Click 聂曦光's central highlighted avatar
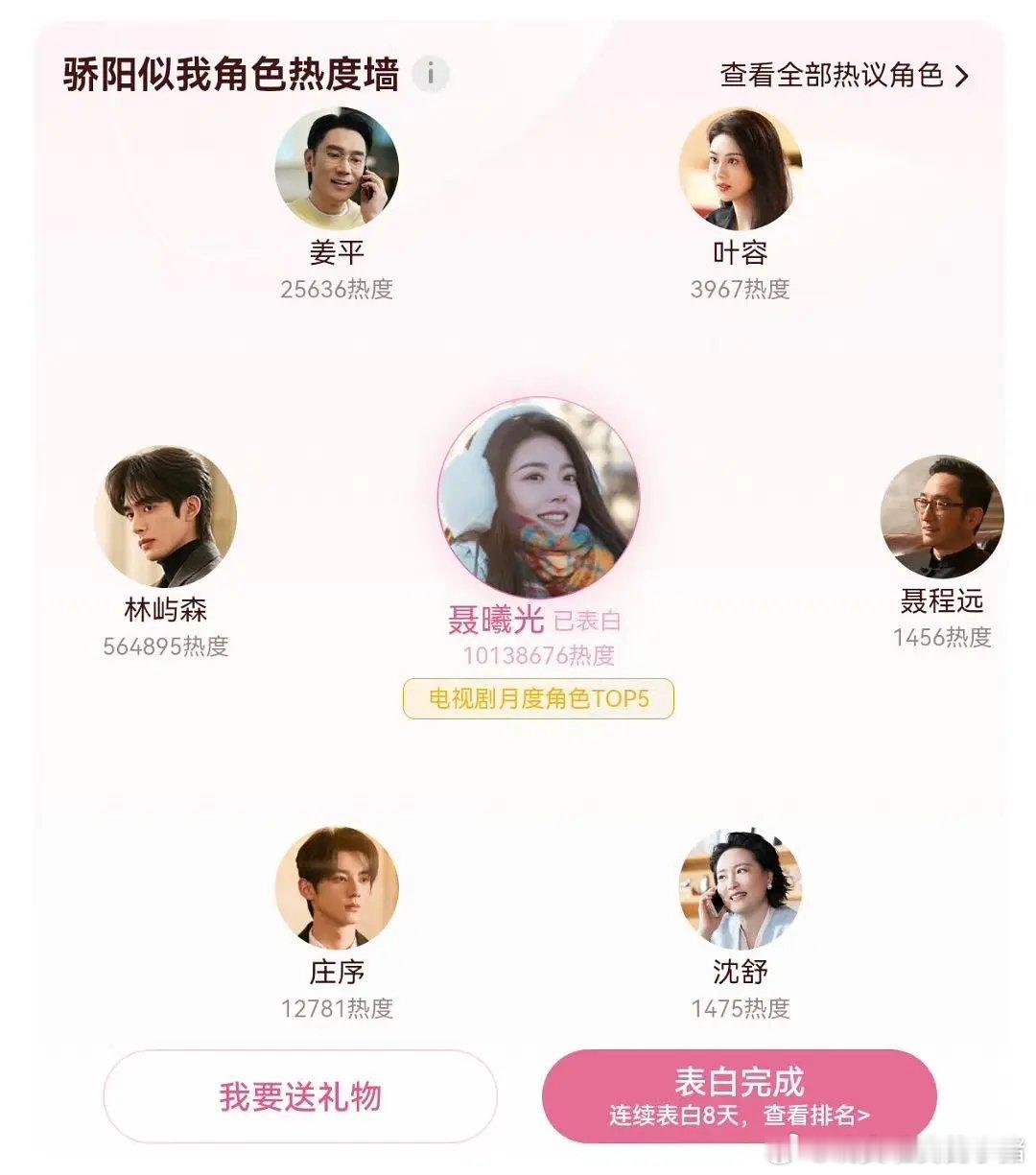The height and width of the screenshot is (1175, 1036). click(x=540, y=498)
